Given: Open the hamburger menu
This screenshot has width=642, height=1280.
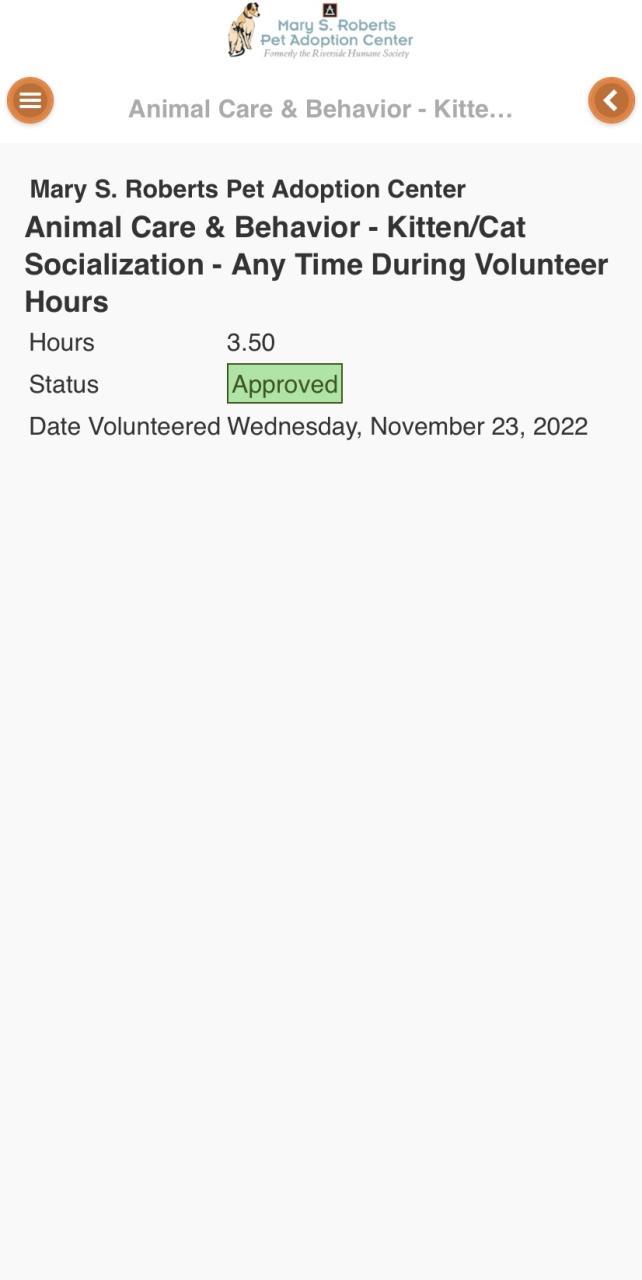Looking at the screenshot, I should [30, 100].
